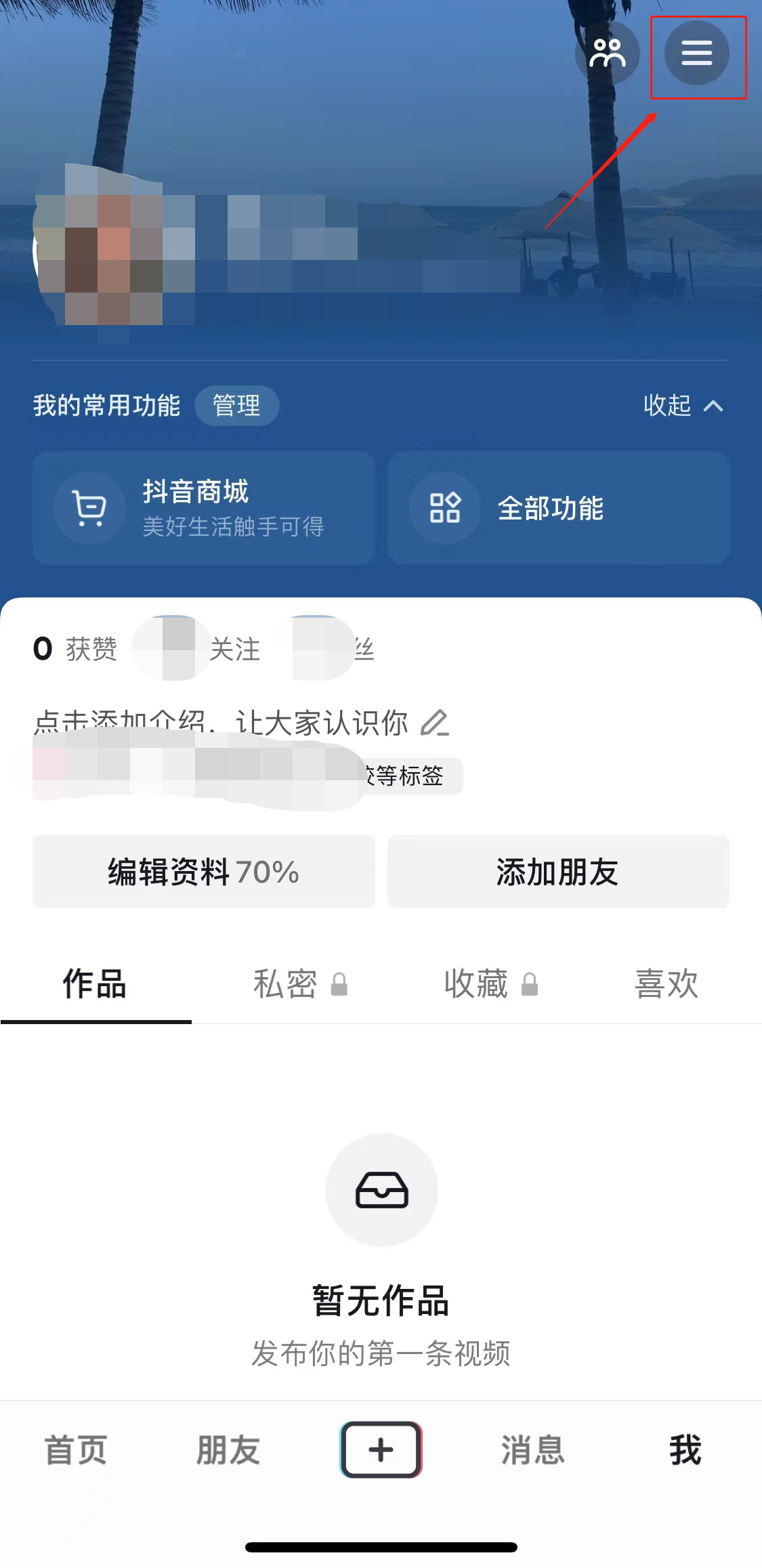Tap 编辑资料 to edit profile
Viewport: 762px width, 1568px height.
[204, 872]
